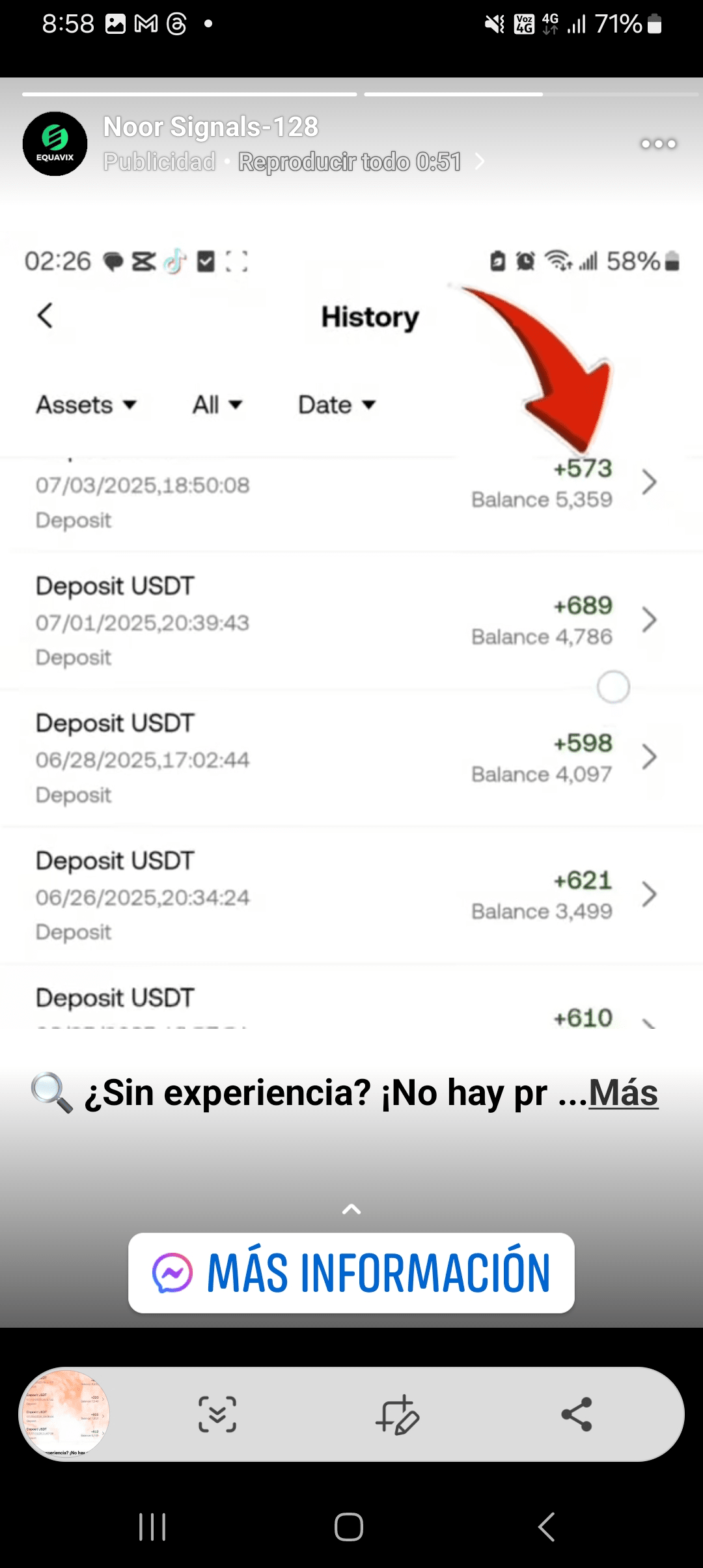The width and height of the screenshot is (703, 1568).
Task: Edit the captured screenshot
Action: [x=397, y=1414]
